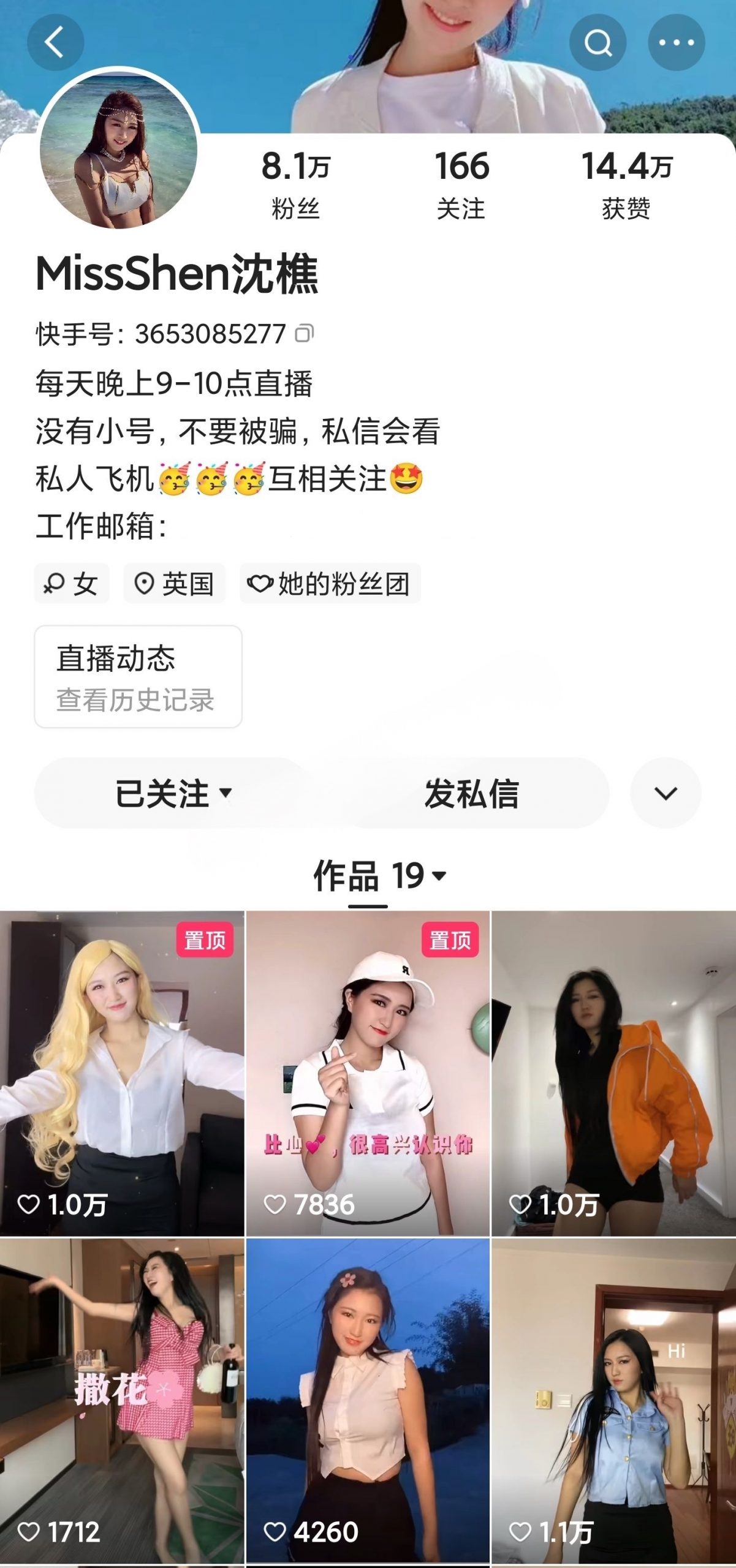Viewport: 736px width, 1568px height.
Task: Go back using the top arrow
Action: point(55,43)
